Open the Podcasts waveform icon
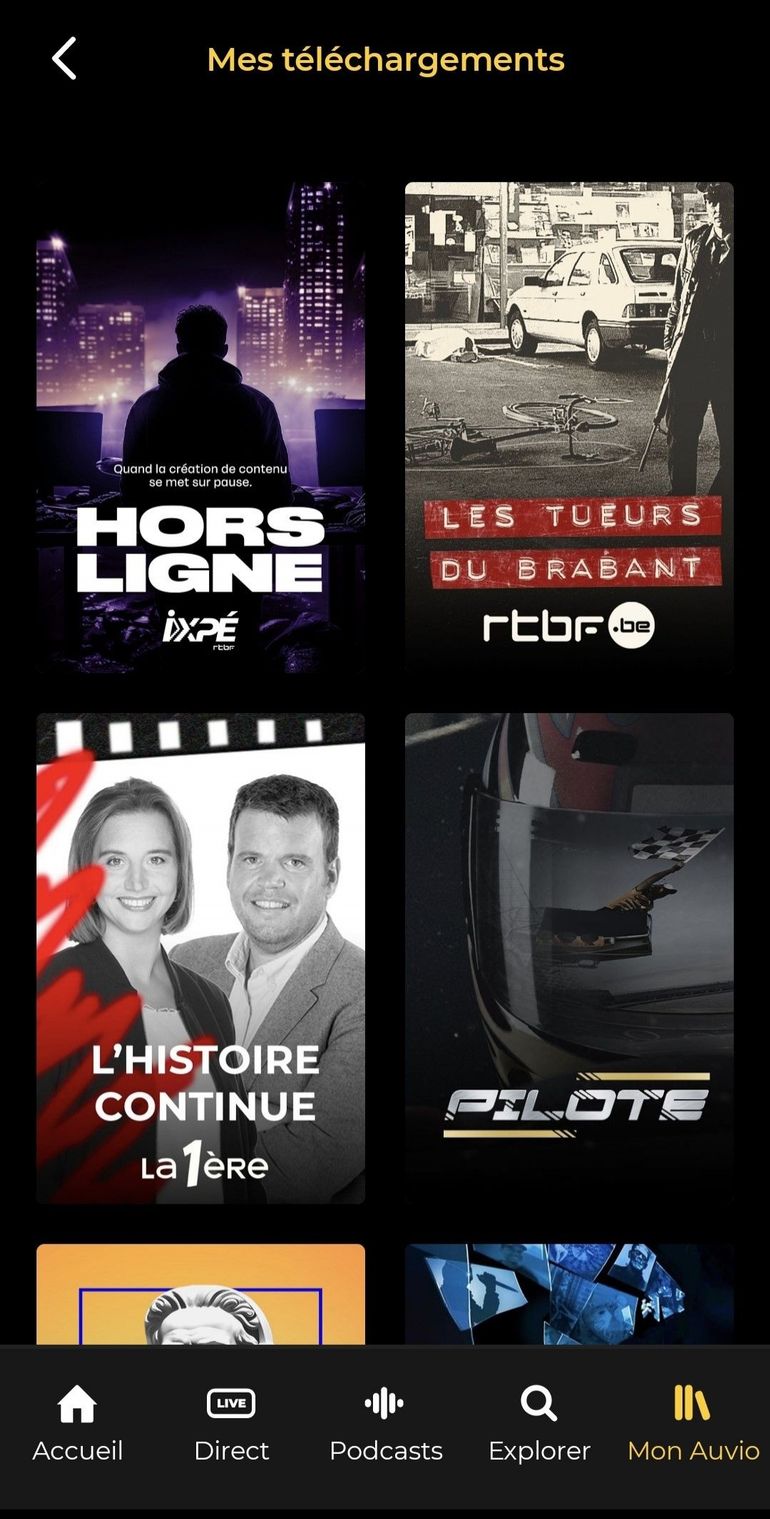The width and height of the screenshot is (770, 1519). pos(385,1403)
